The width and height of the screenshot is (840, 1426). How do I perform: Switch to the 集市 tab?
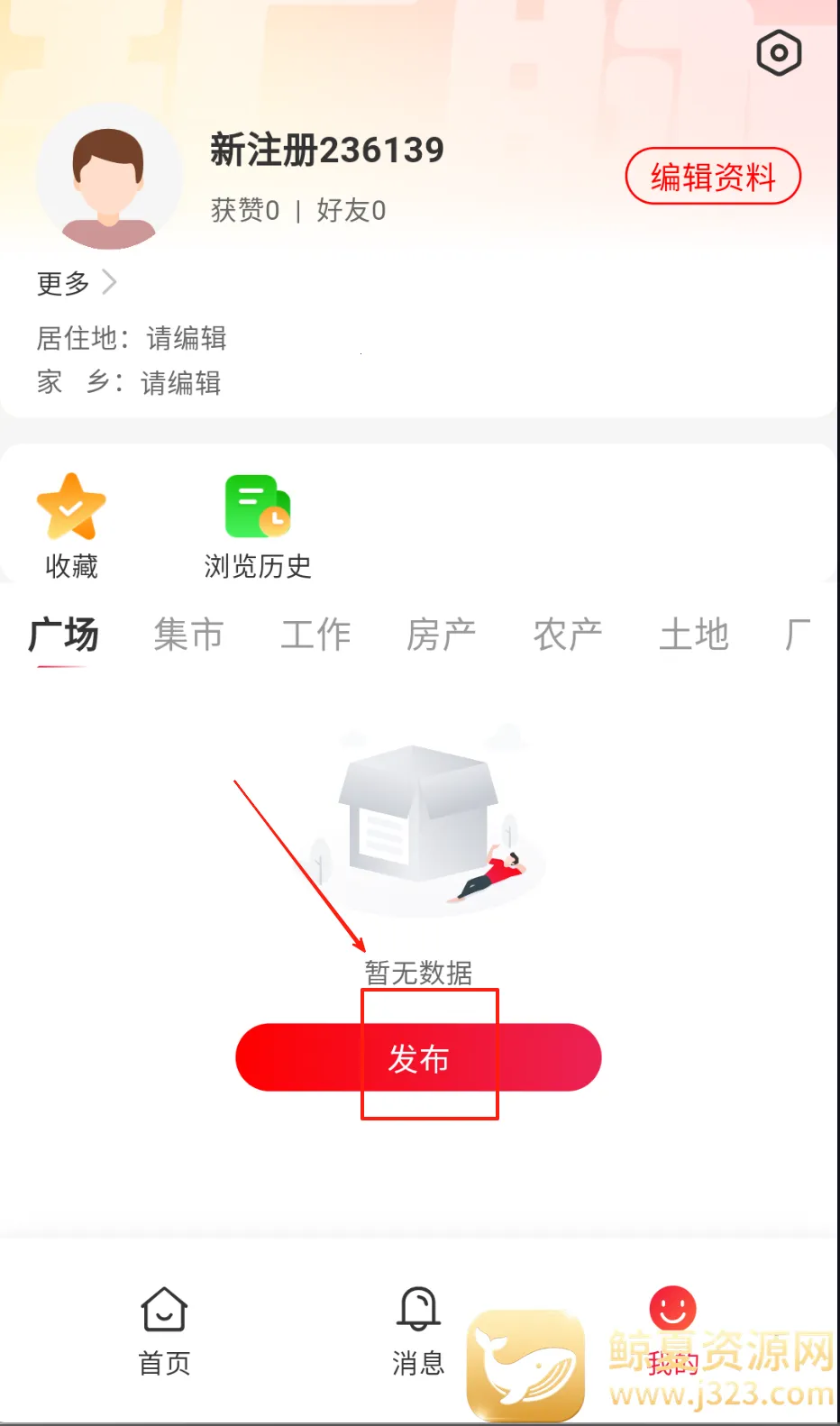(x=188, y=635)
